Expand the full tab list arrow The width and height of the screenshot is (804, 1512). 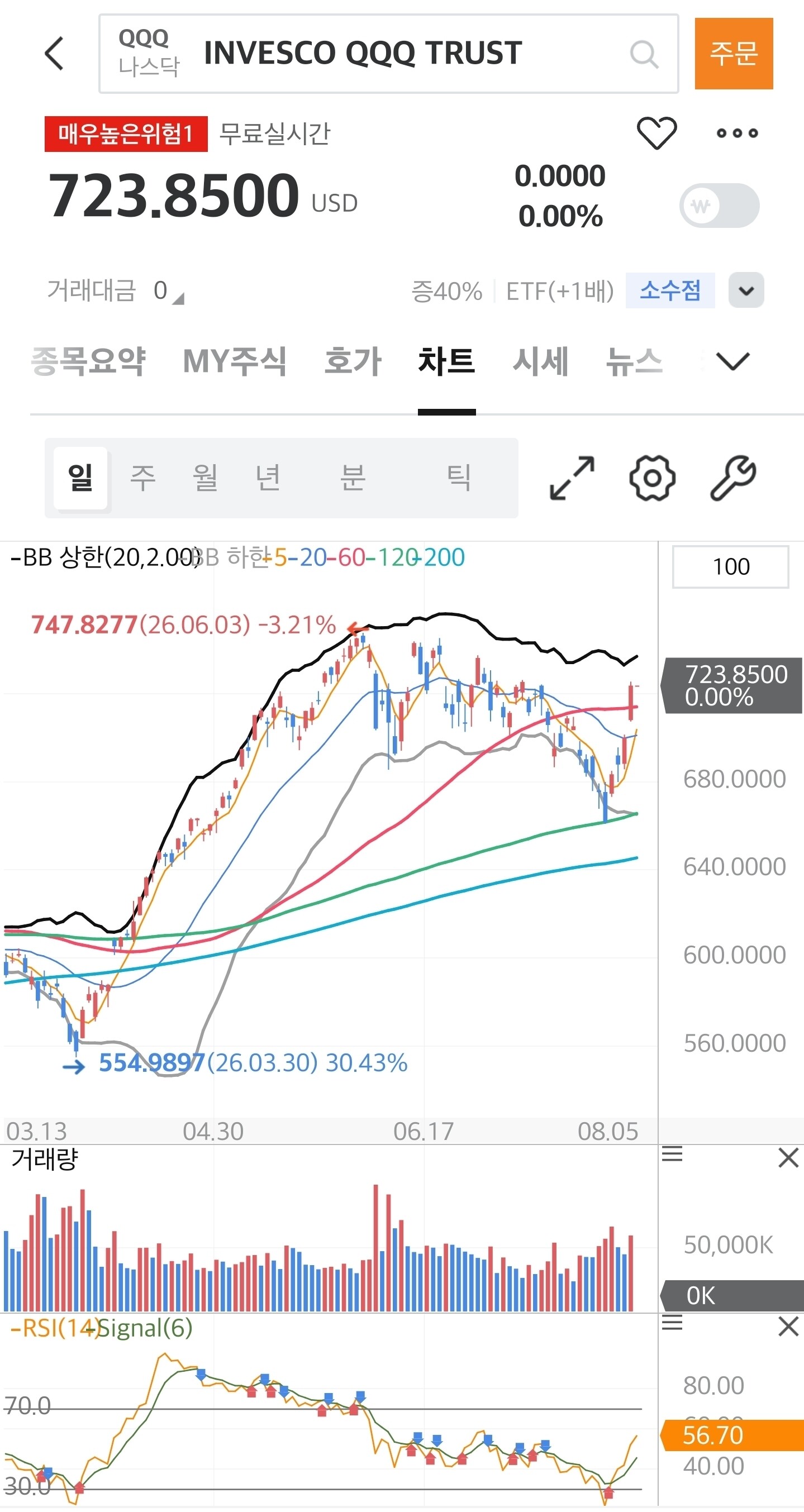pyautogui.click(x=734, y=360)
